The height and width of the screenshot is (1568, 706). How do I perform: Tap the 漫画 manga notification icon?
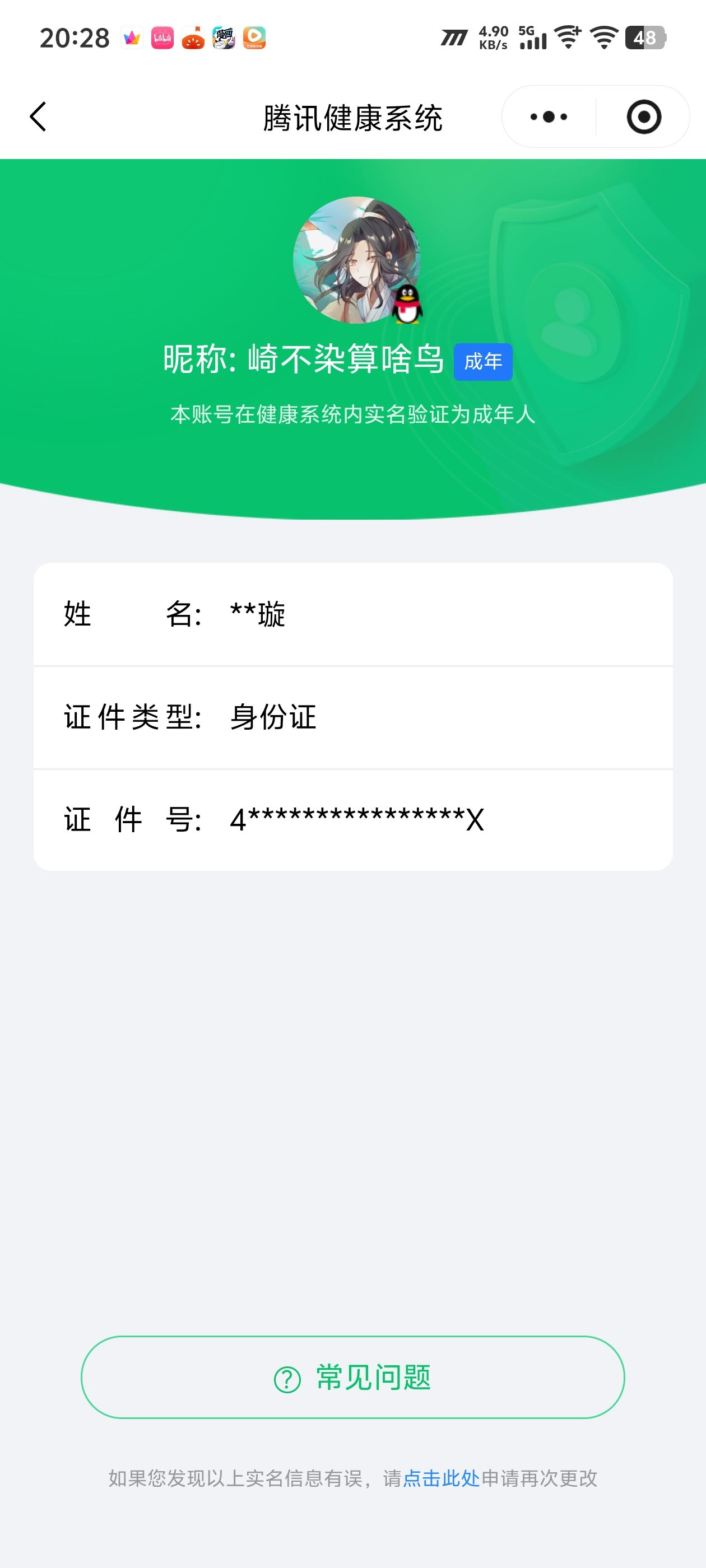222,38
